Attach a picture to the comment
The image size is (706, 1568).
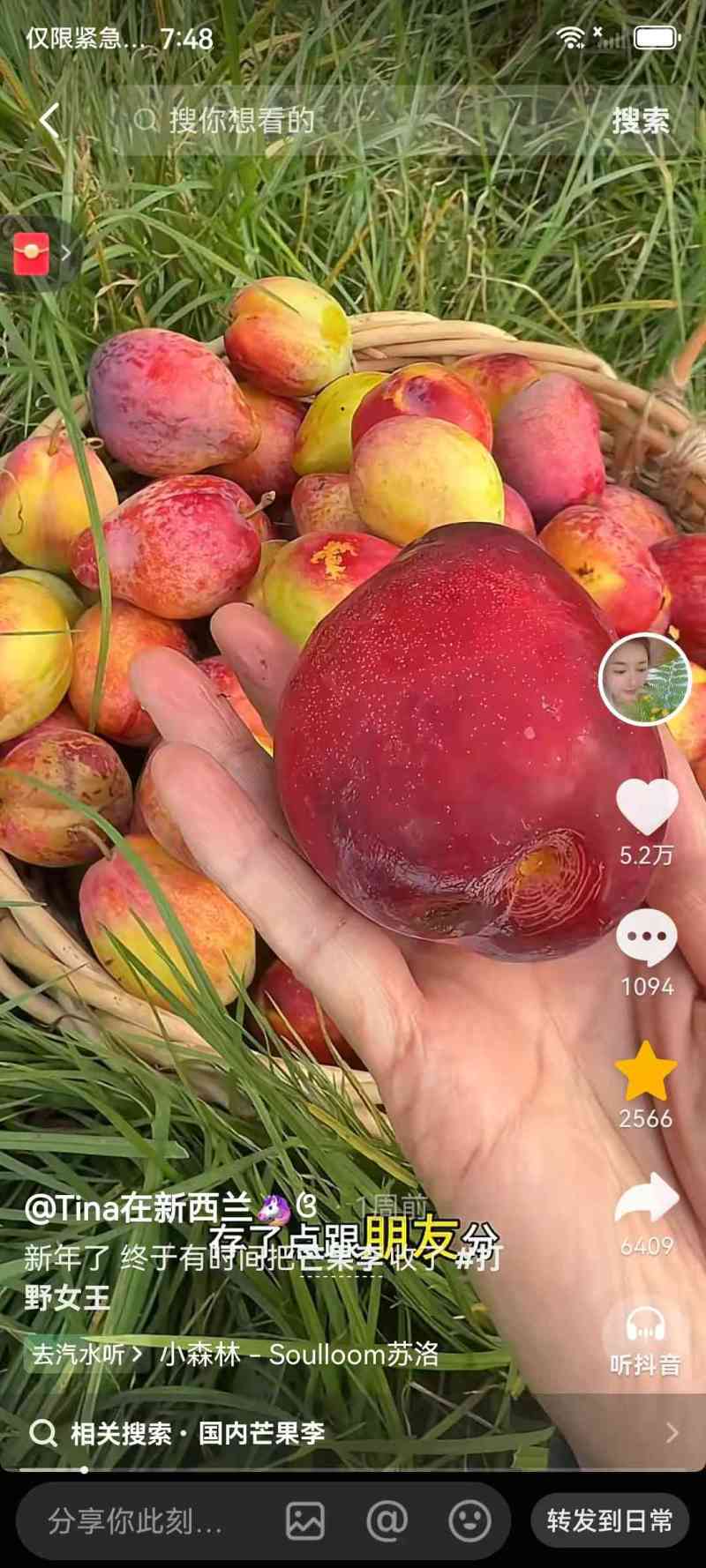pyautogui.click(x=305, y=1521)
